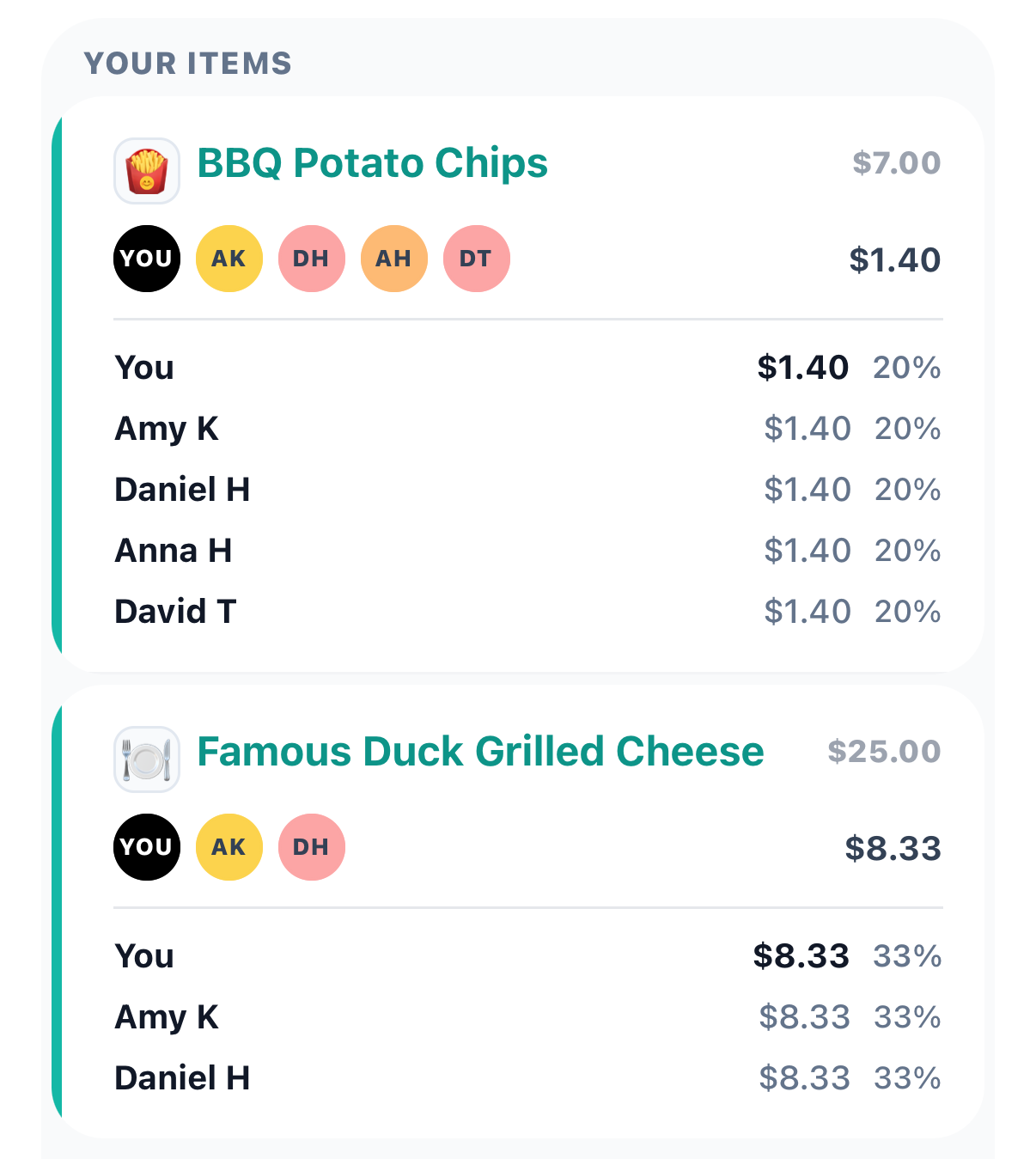This screenshot has height=1159, width=1036.
Task: Select the Amy K row under grilled cheese
Action: (167, 1017)
